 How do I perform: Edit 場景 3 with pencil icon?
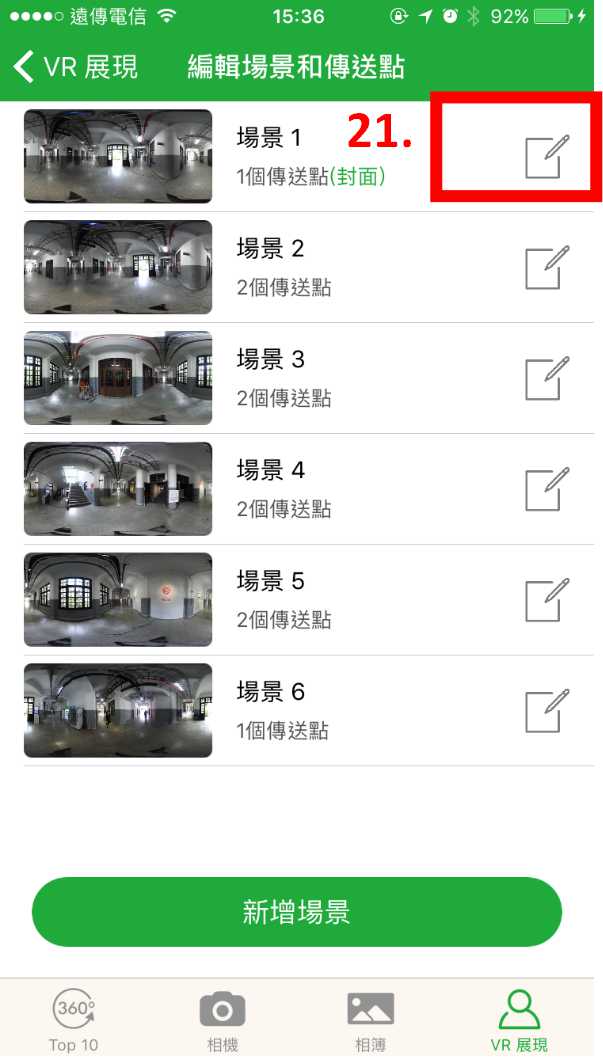point(546,377)
